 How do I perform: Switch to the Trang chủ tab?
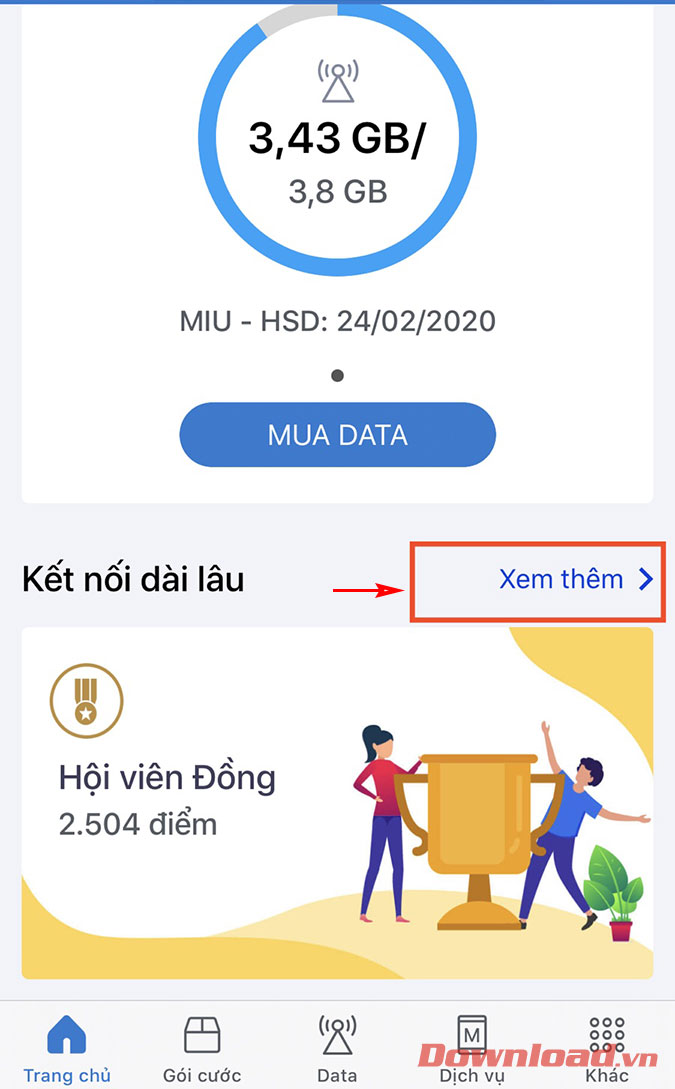(67, 1048)
